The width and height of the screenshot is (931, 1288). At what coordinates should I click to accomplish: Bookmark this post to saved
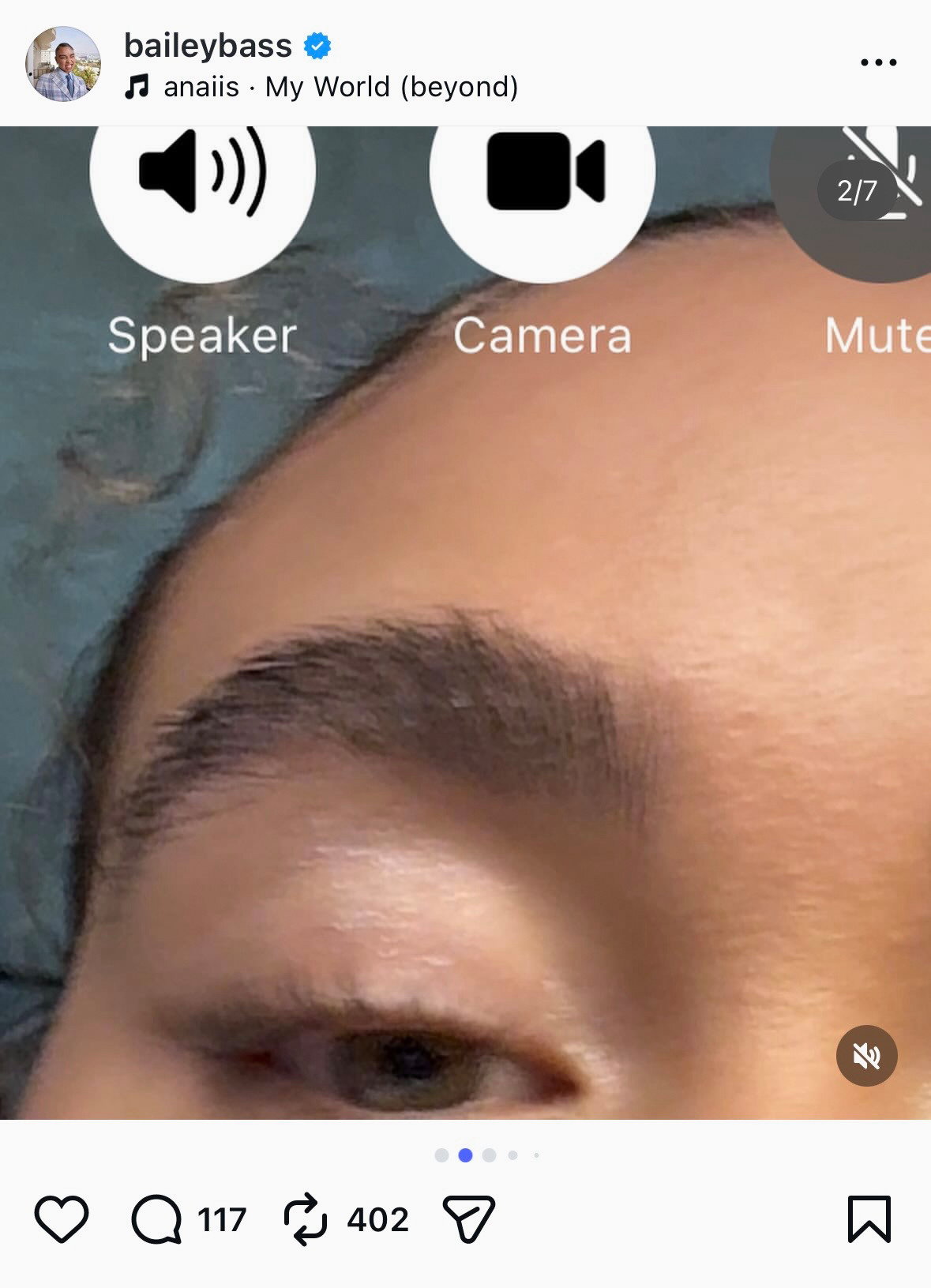click(x=869, y=1219)
